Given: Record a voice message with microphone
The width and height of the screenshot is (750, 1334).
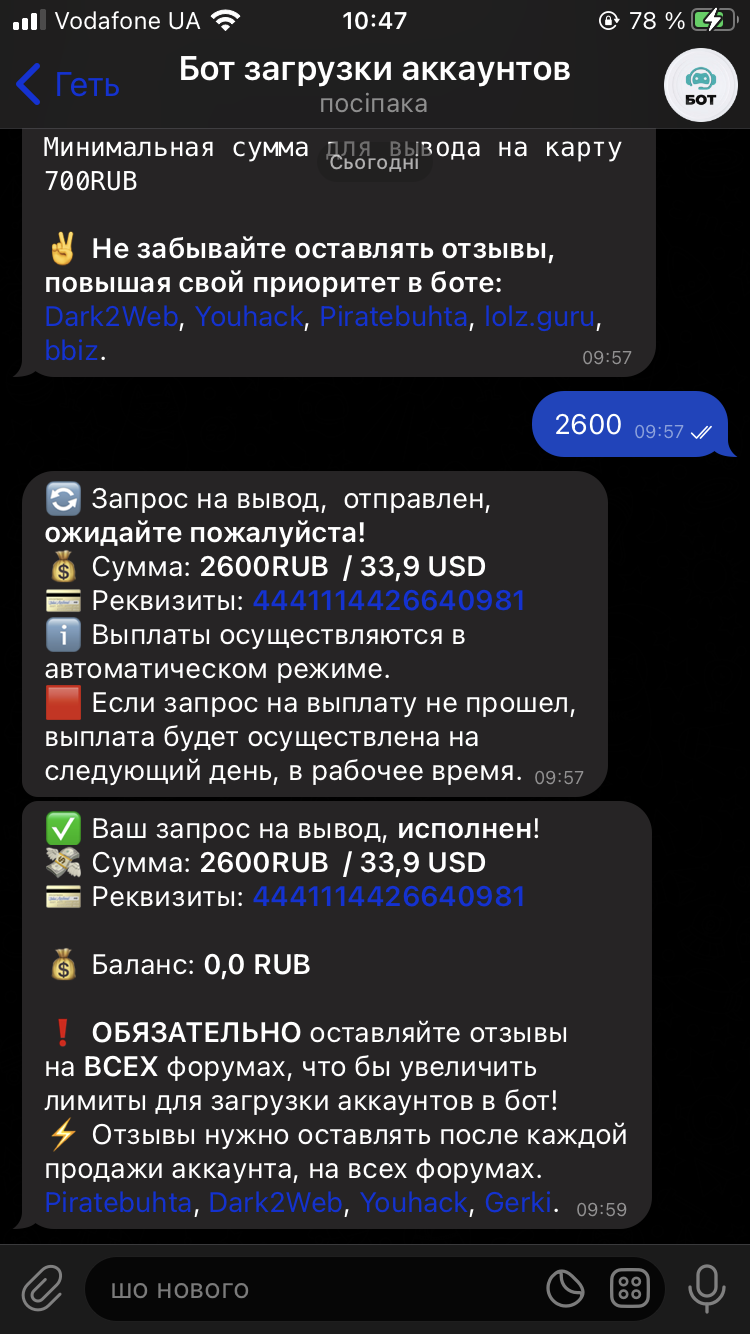Looking at the screenshot, I should (x=706, y=1288).
